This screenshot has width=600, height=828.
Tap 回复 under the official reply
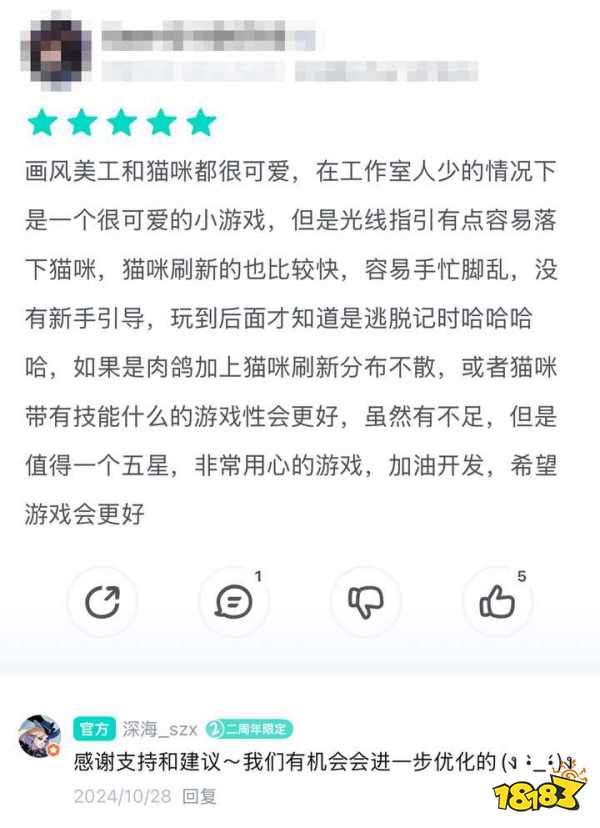click(x=200, y=797)
